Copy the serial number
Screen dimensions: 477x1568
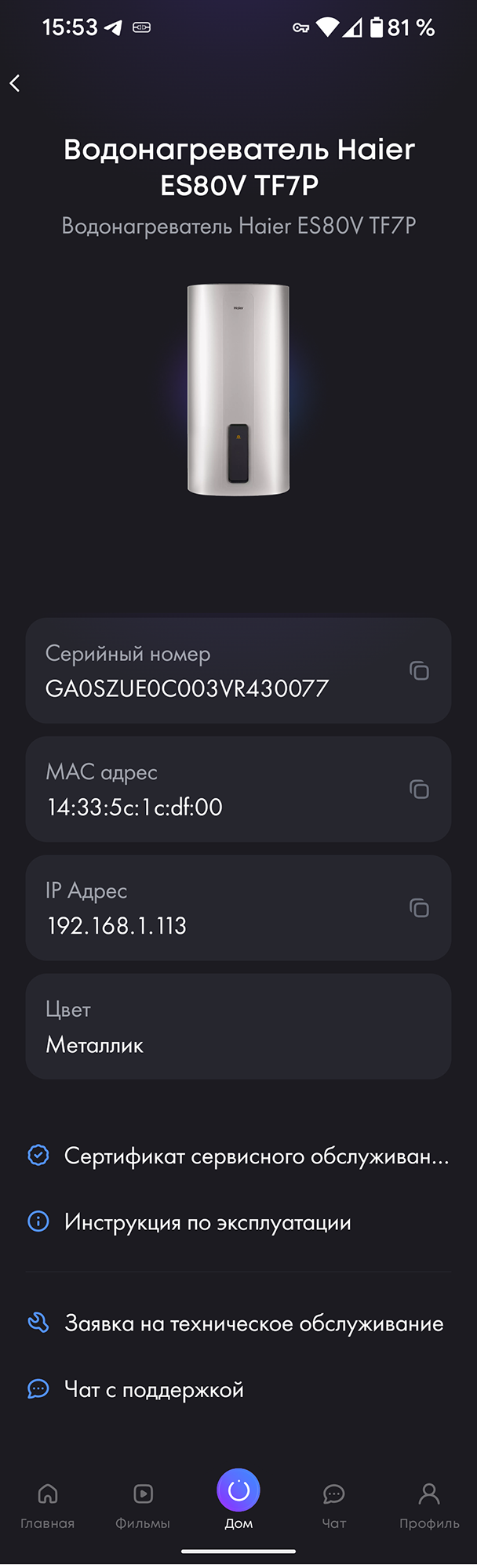point(419,671)
